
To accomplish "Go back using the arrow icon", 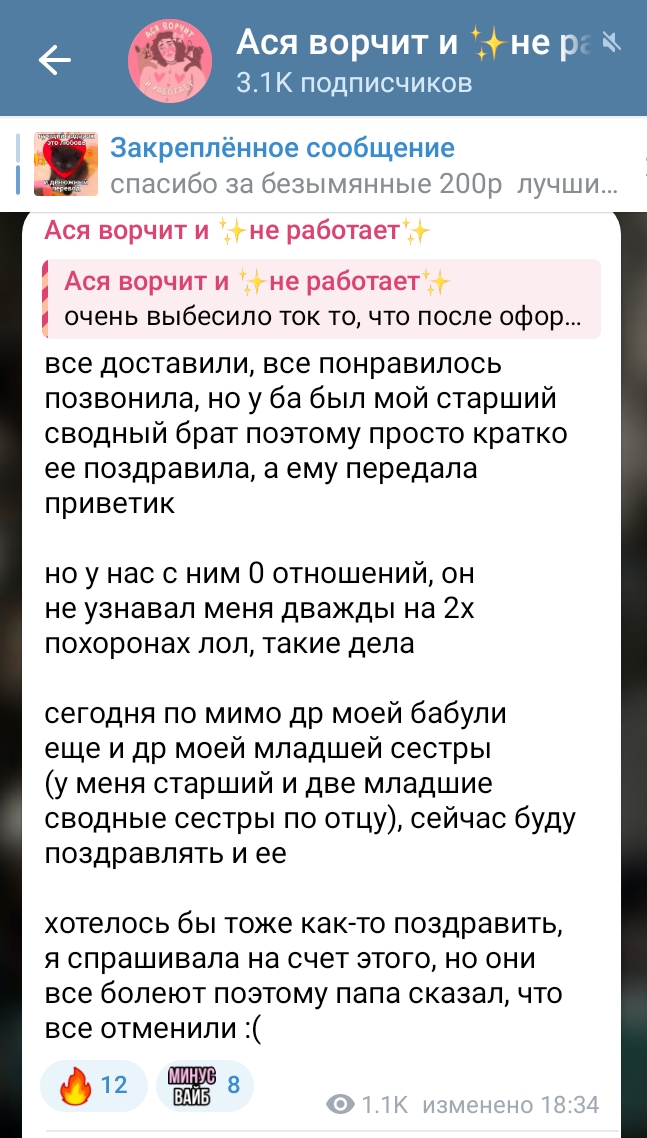I will coord(54,60).
